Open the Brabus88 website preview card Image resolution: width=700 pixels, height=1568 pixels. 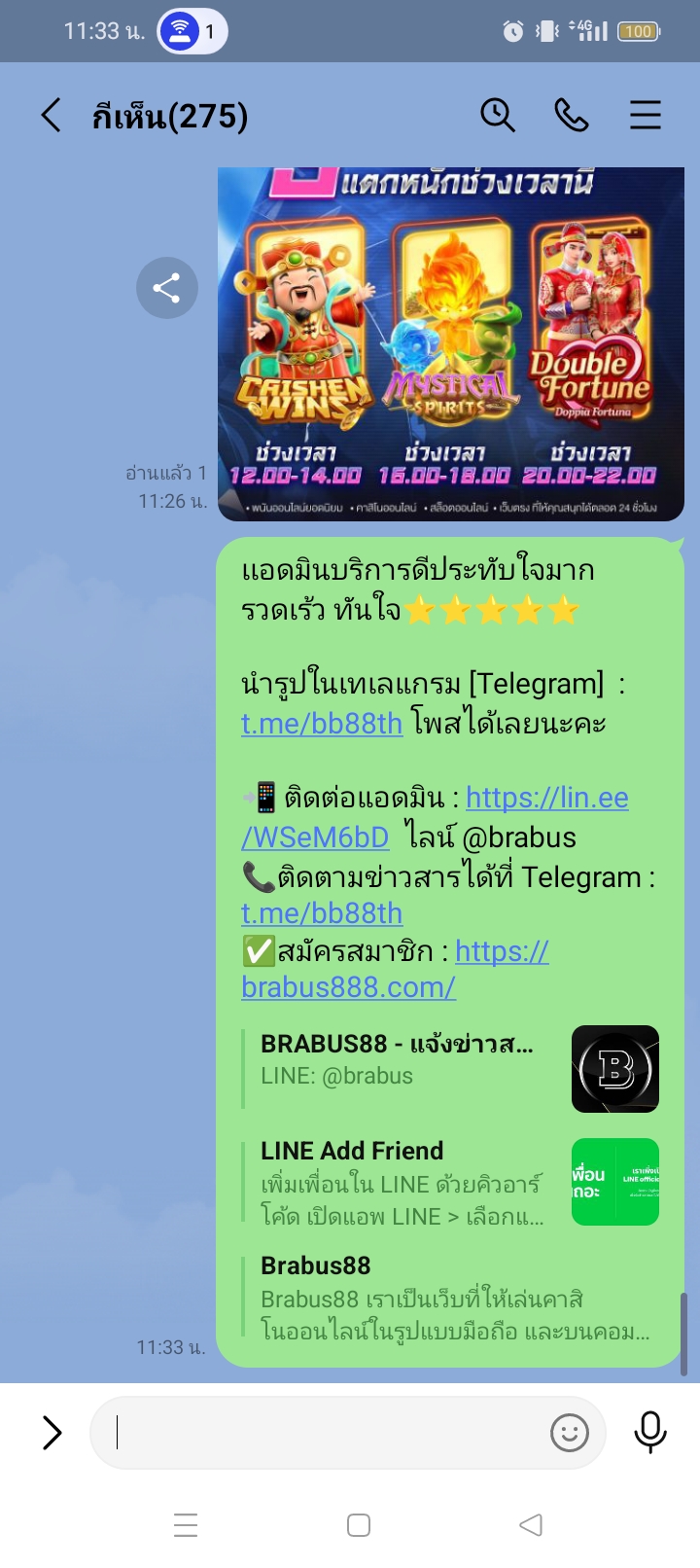point(450,1299)
